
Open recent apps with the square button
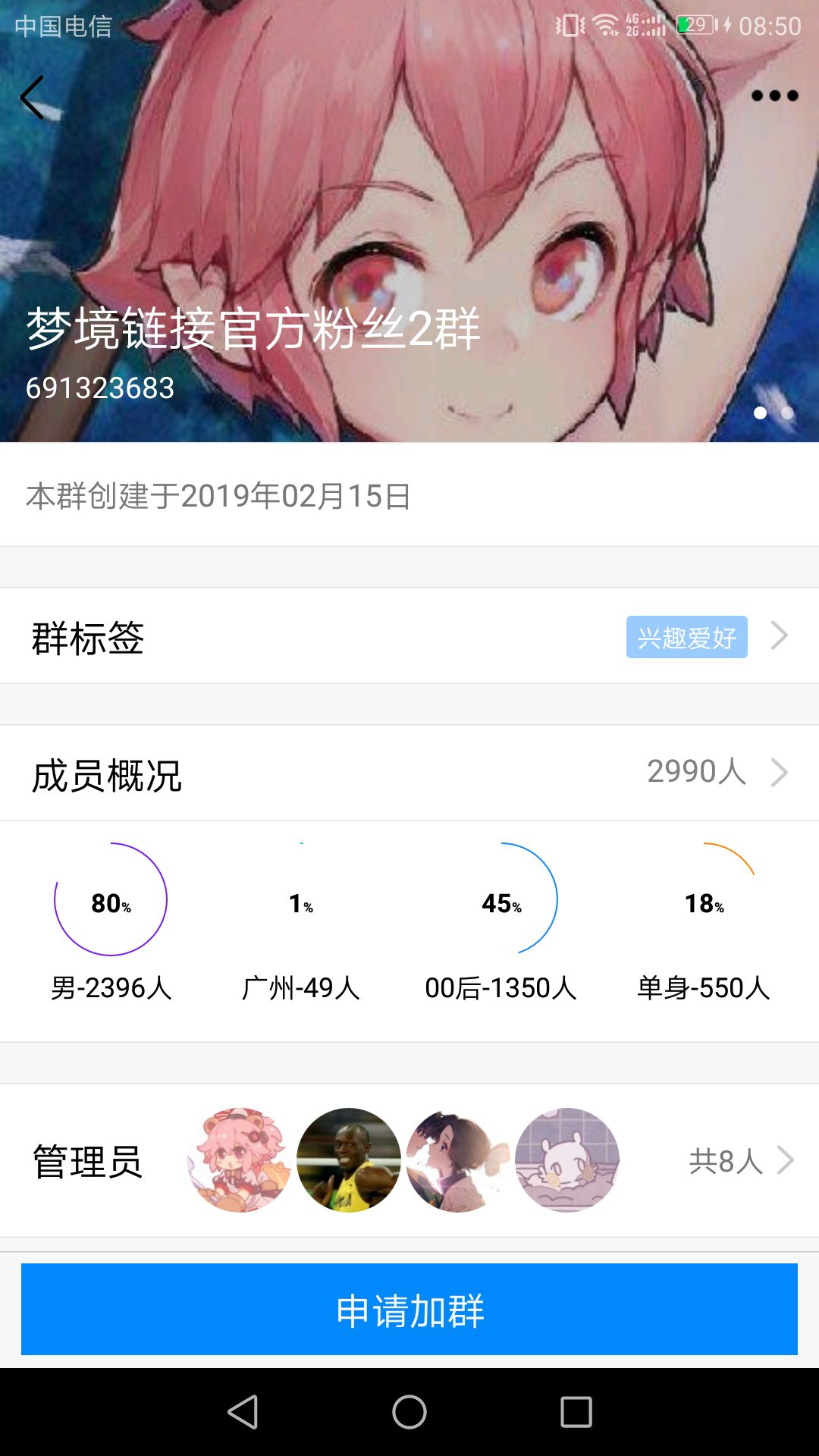coord(576,1412)
